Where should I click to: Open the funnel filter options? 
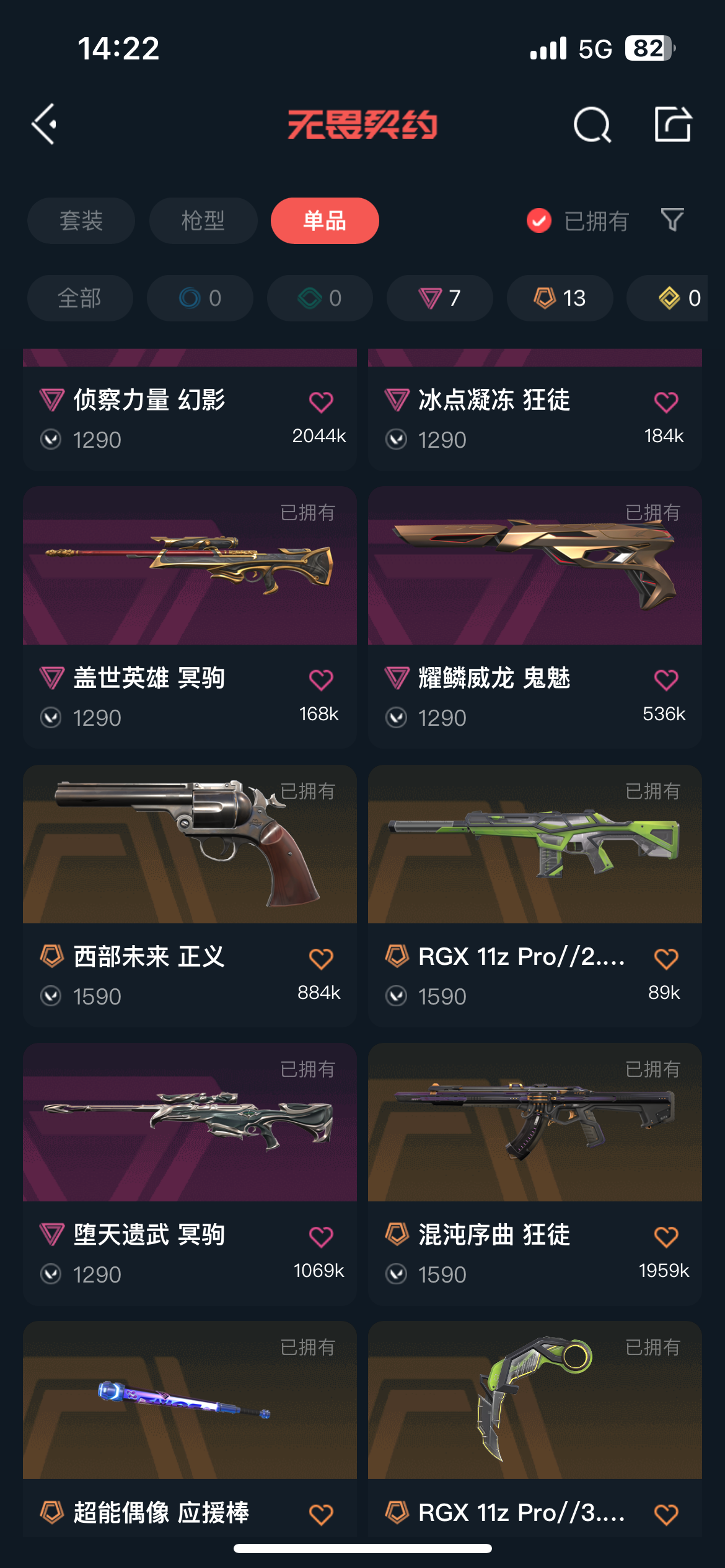(672, 220)
